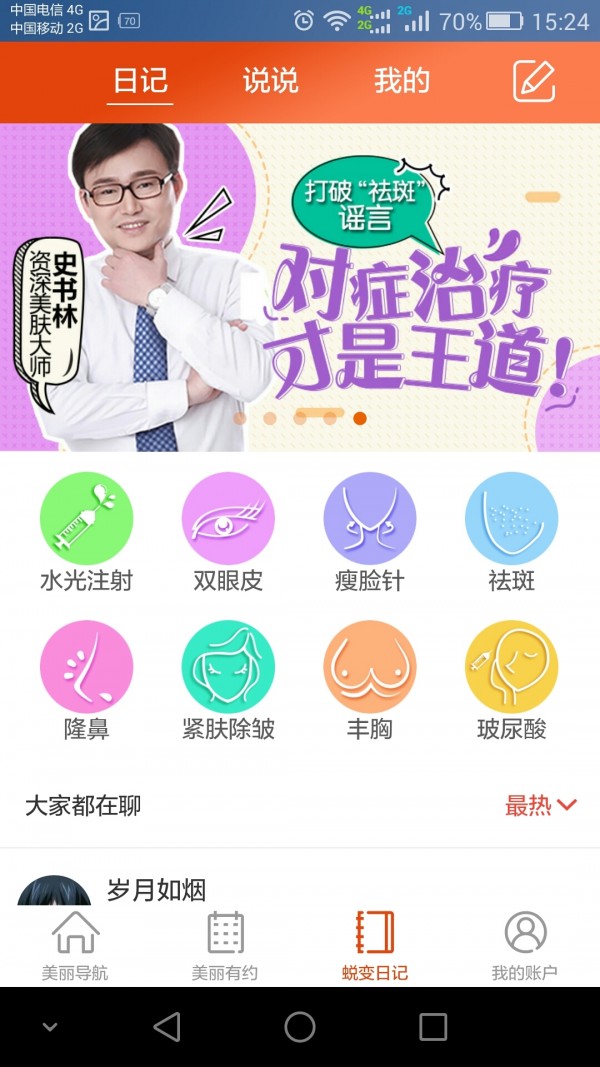
Task: Open the post by 岁月如烟
Action: tap(156, 888)
